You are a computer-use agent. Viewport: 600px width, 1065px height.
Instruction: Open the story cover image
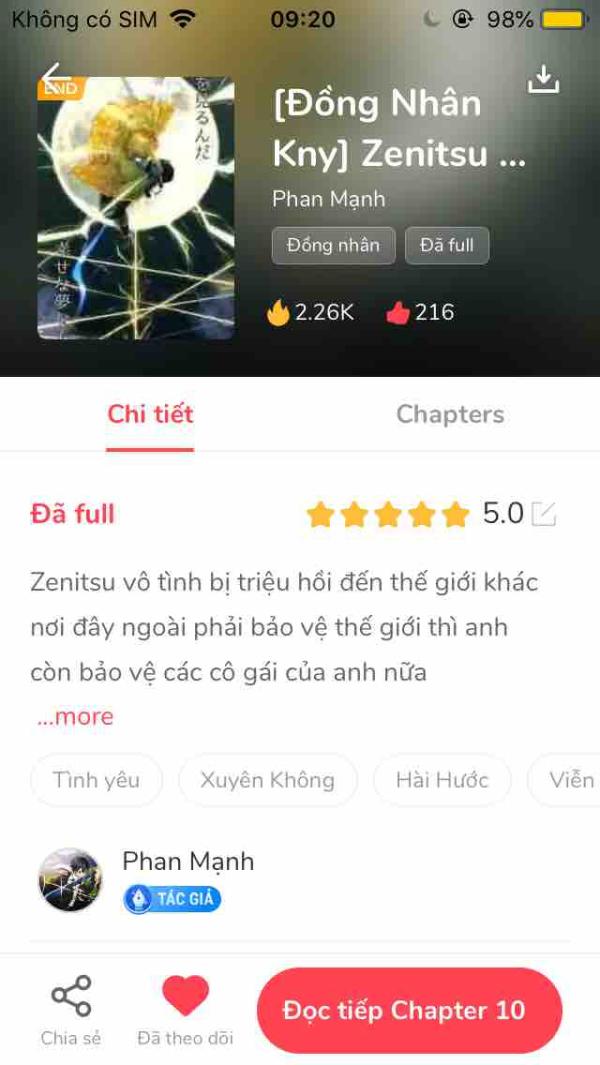(x=136, y=208)
